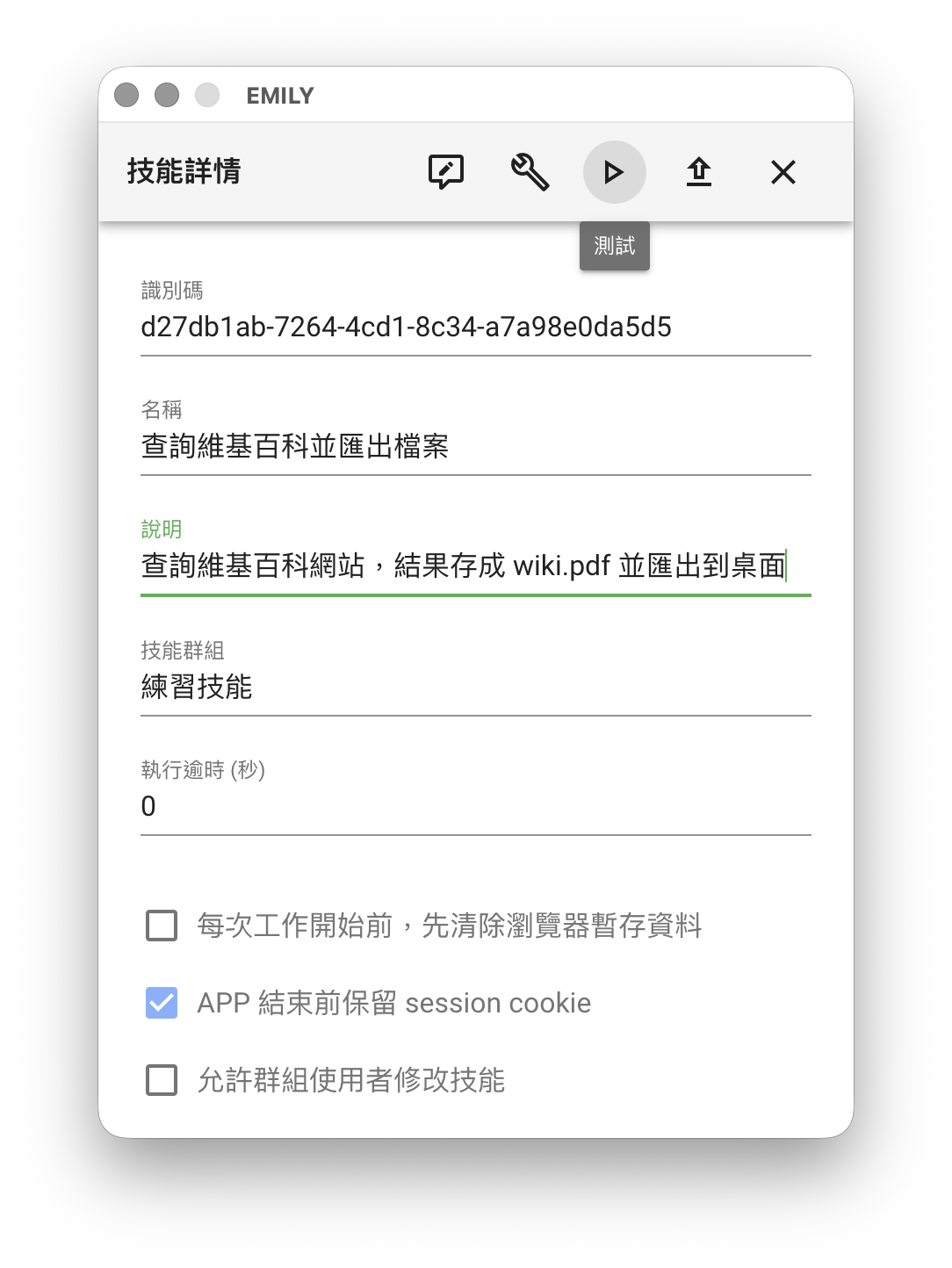Tap the upload/export icon
952x1268 pixels.
pos(698,172)
